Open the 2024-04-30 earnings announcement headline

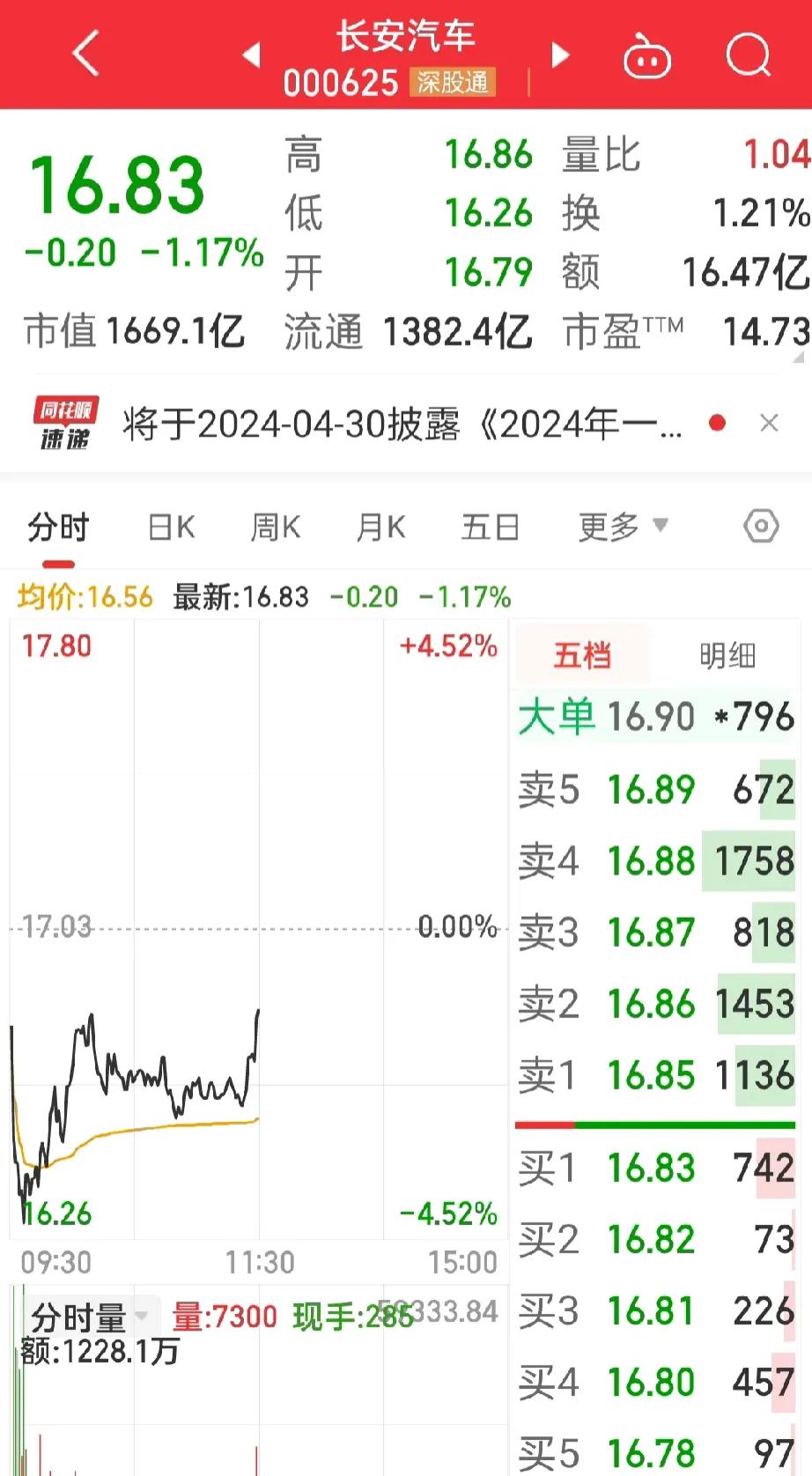[x=405, y=423]
